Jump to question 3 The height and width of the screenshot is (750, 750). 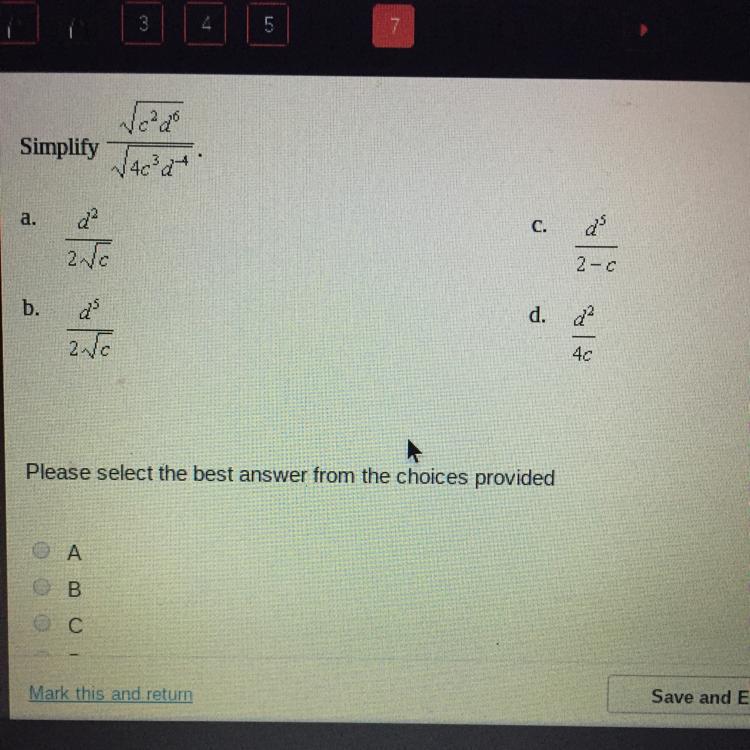143,23
